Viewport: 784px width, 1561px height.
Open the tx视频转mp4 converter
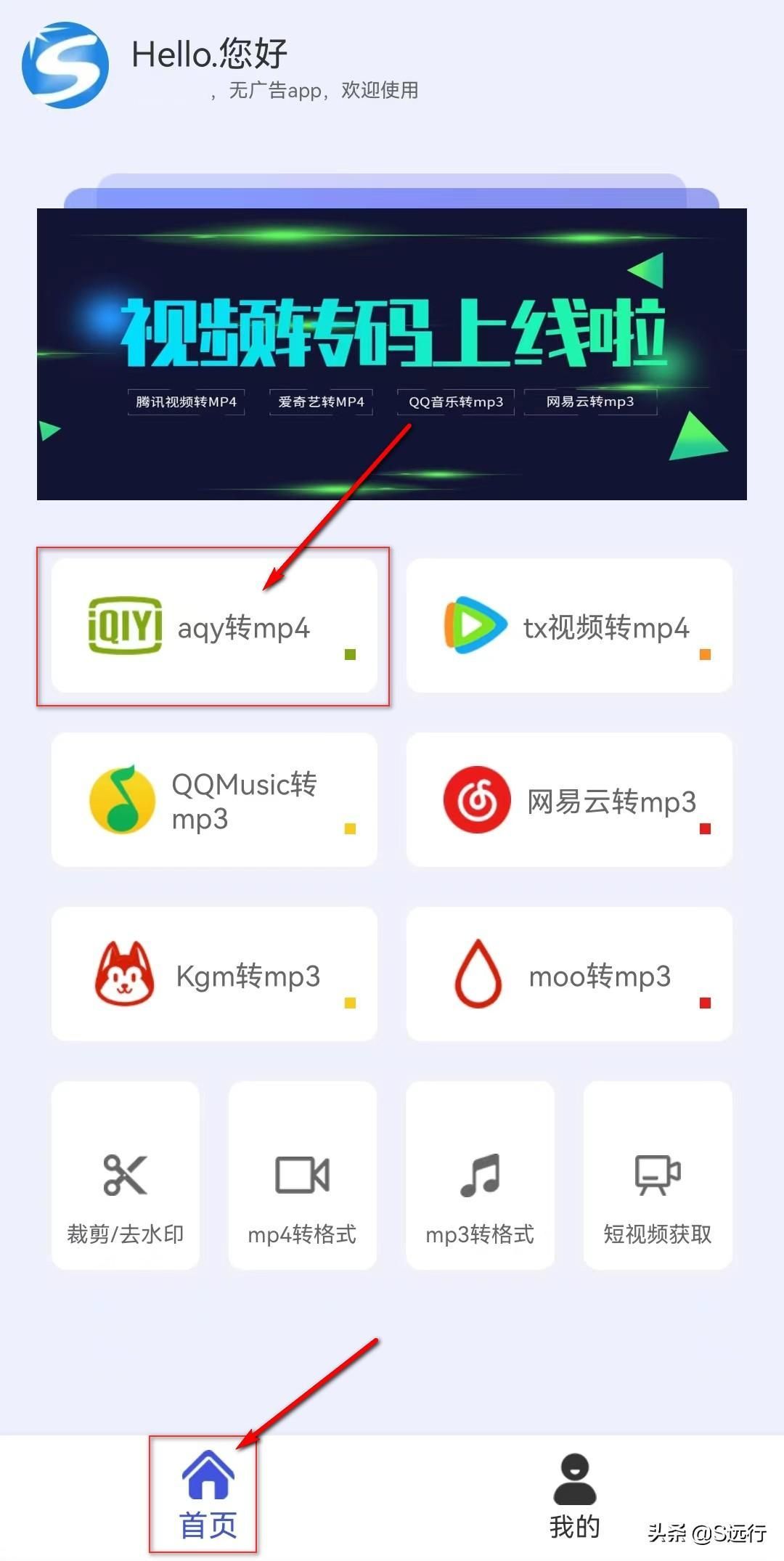point(569,626)
